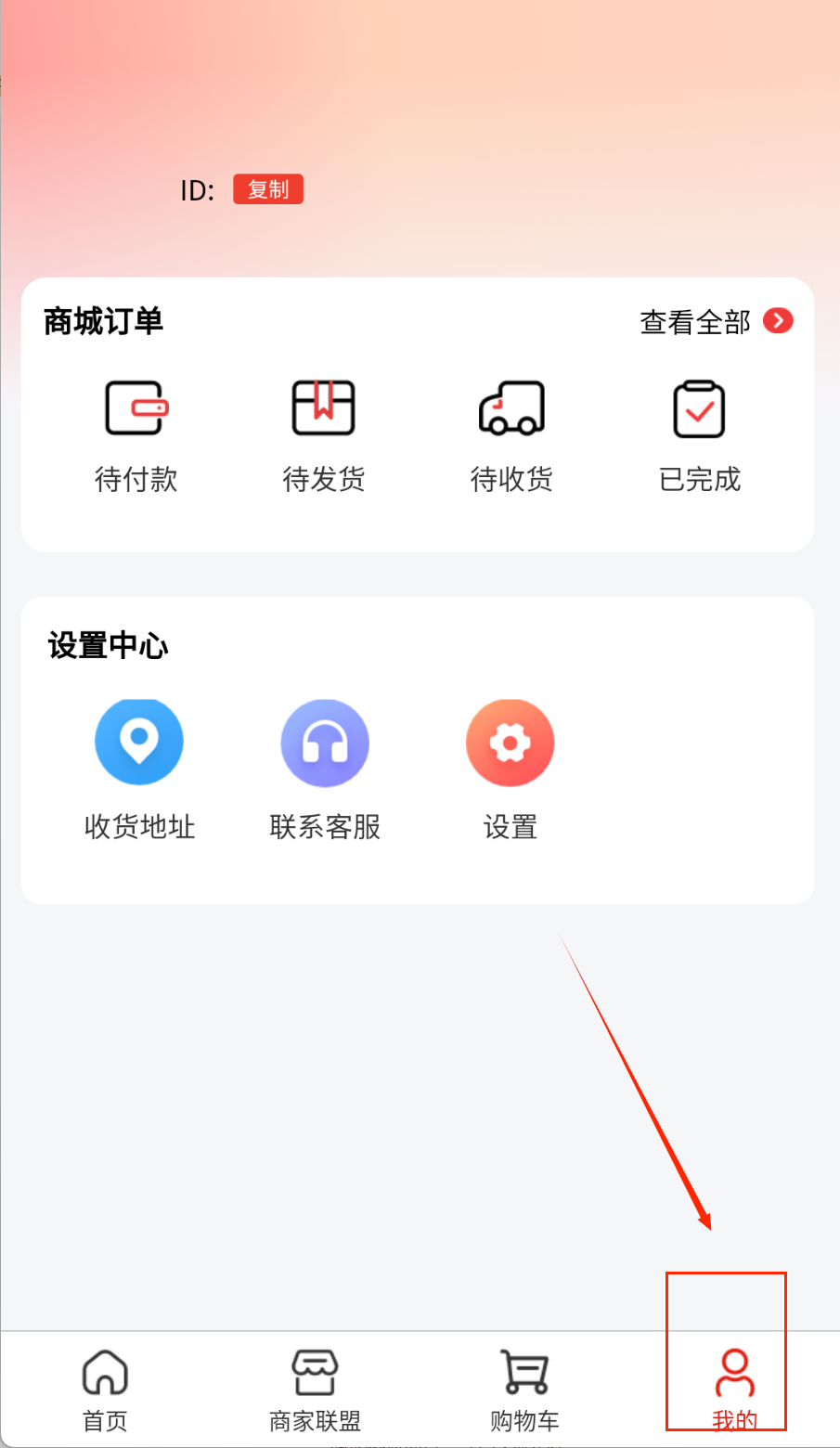Go to the 首页 home tab
840x1448 pixels.
point(105,1390)
